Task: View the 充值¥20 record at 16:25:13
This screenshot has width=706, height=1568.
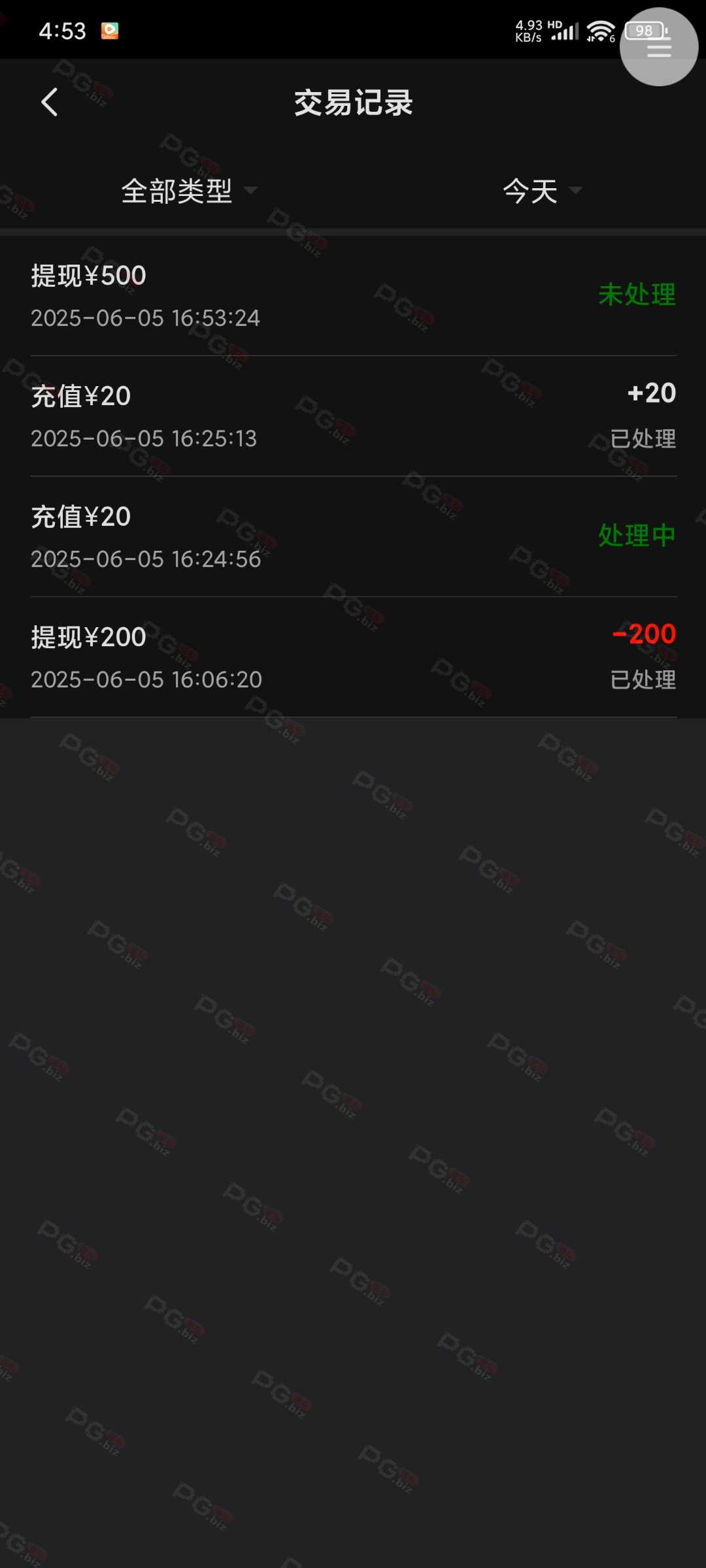Action: (353, 416)
